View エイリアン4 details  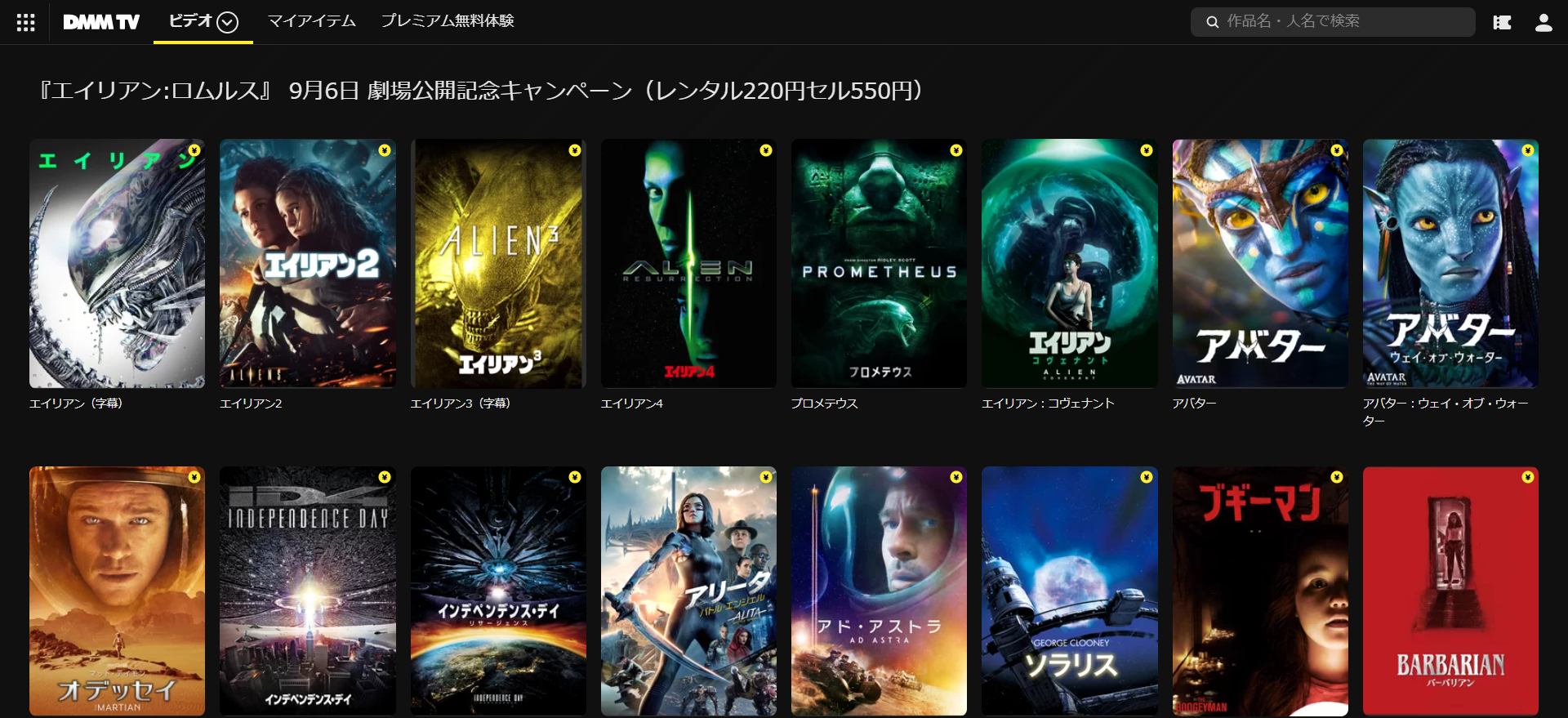688,263
